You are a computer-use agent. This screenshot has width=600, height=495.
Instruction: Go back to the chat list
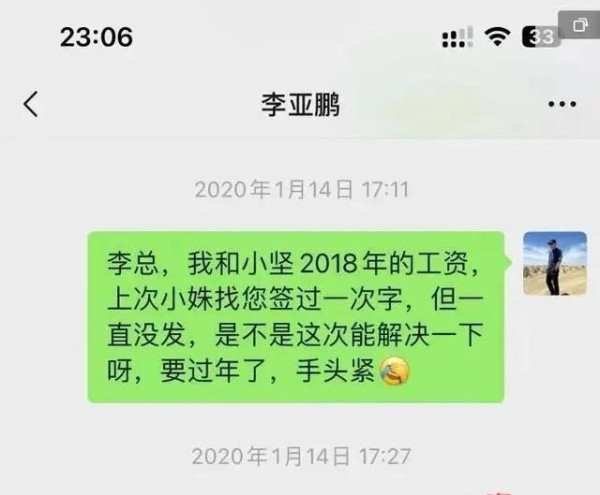pyautogui.click(x=31, y=104)
